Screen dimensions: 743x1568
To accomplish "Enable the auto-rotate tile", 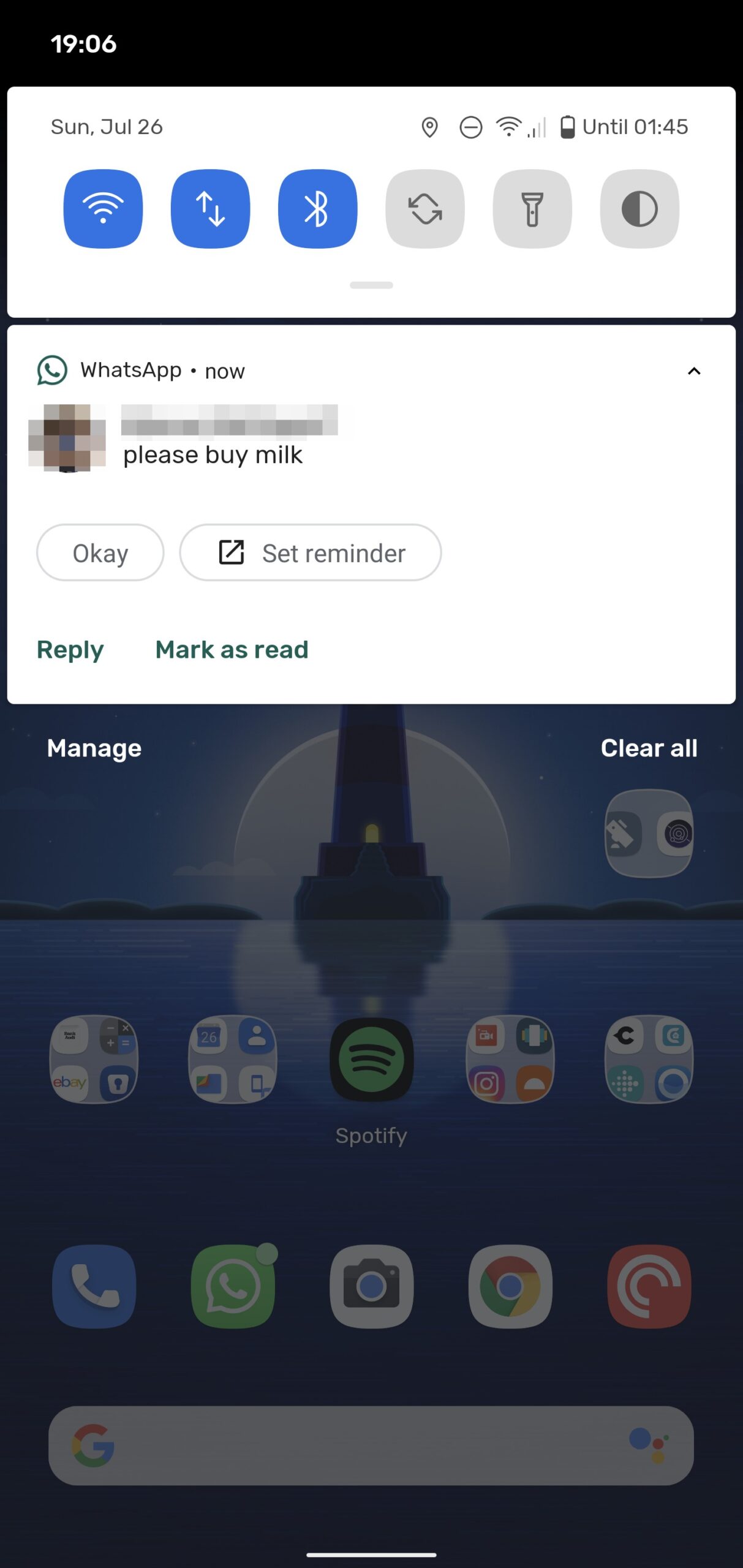I will pos(425,208).
